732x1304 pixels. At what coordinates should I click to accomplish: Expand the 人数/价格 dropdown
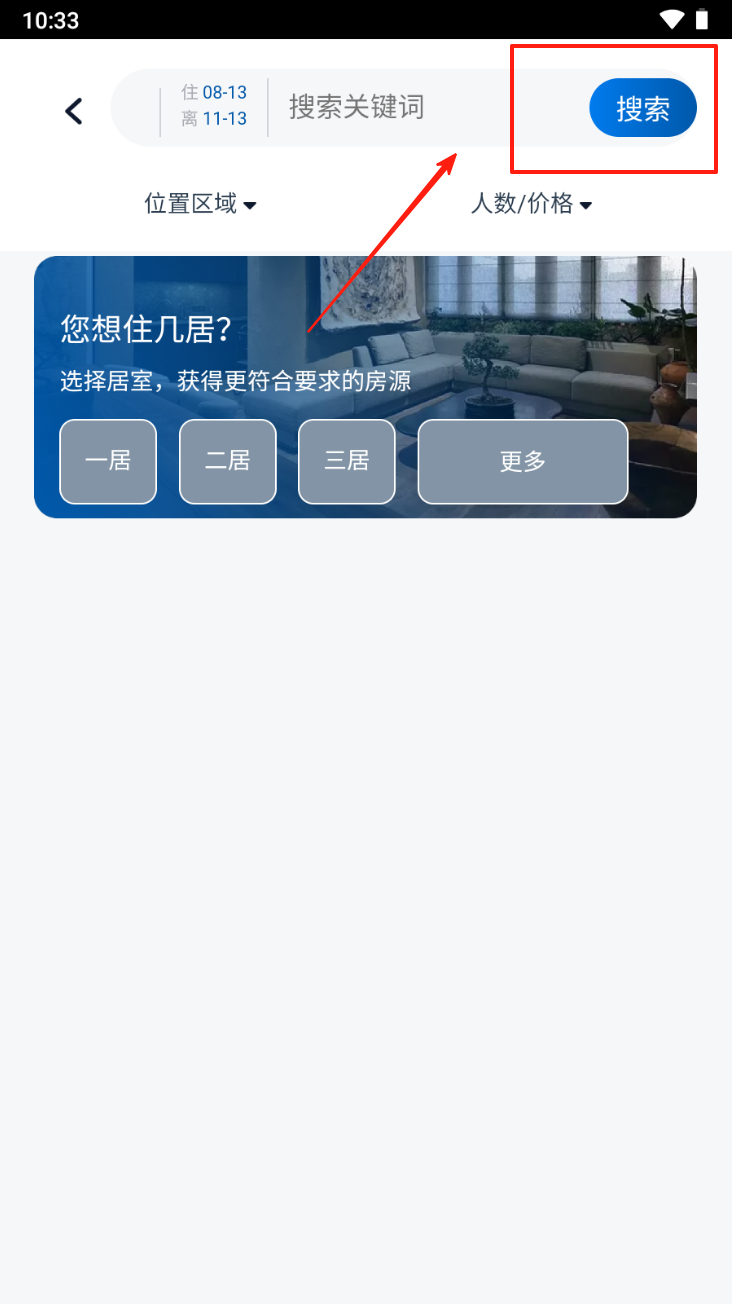coord(531,204)
